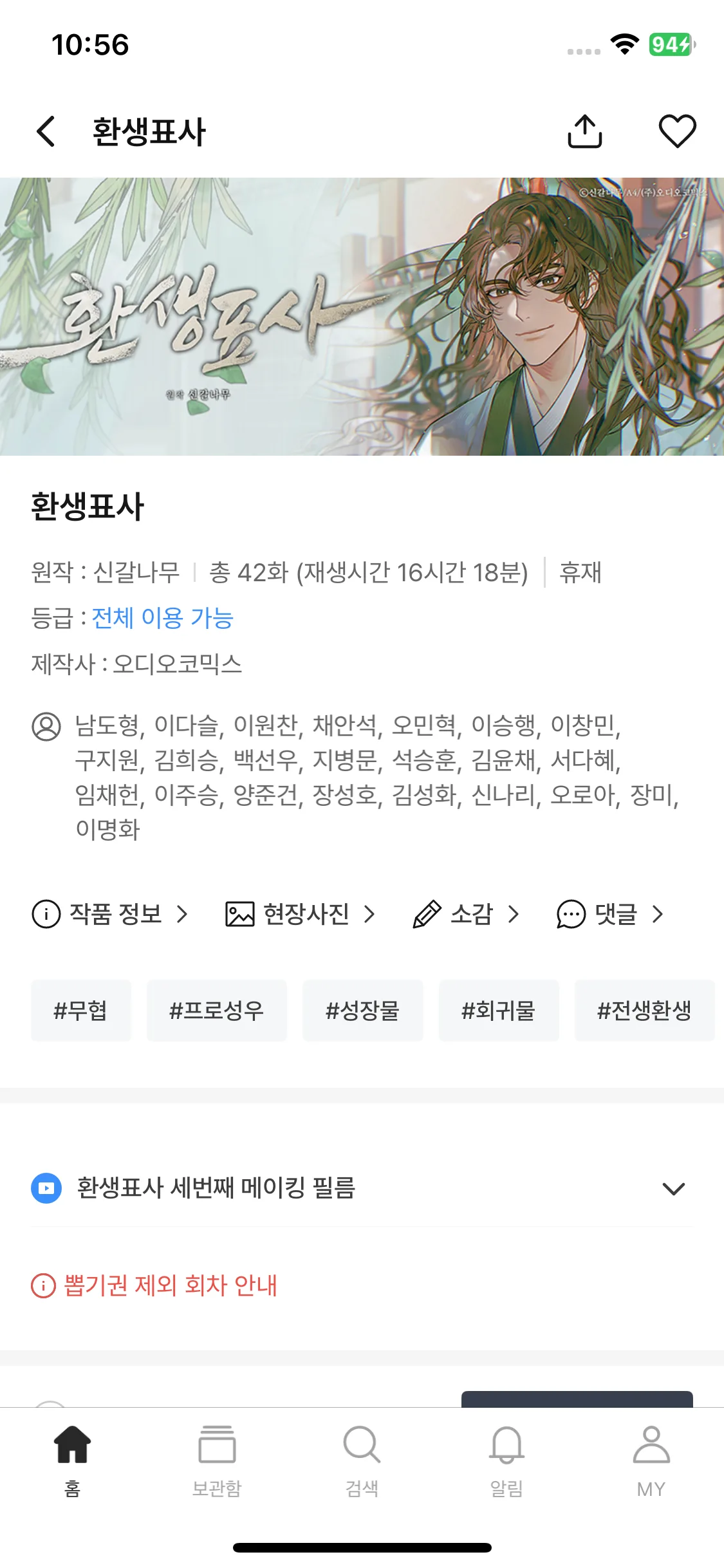Switch to the 알림 tab
This screenshot has width=724, height=1568.
506,1459
